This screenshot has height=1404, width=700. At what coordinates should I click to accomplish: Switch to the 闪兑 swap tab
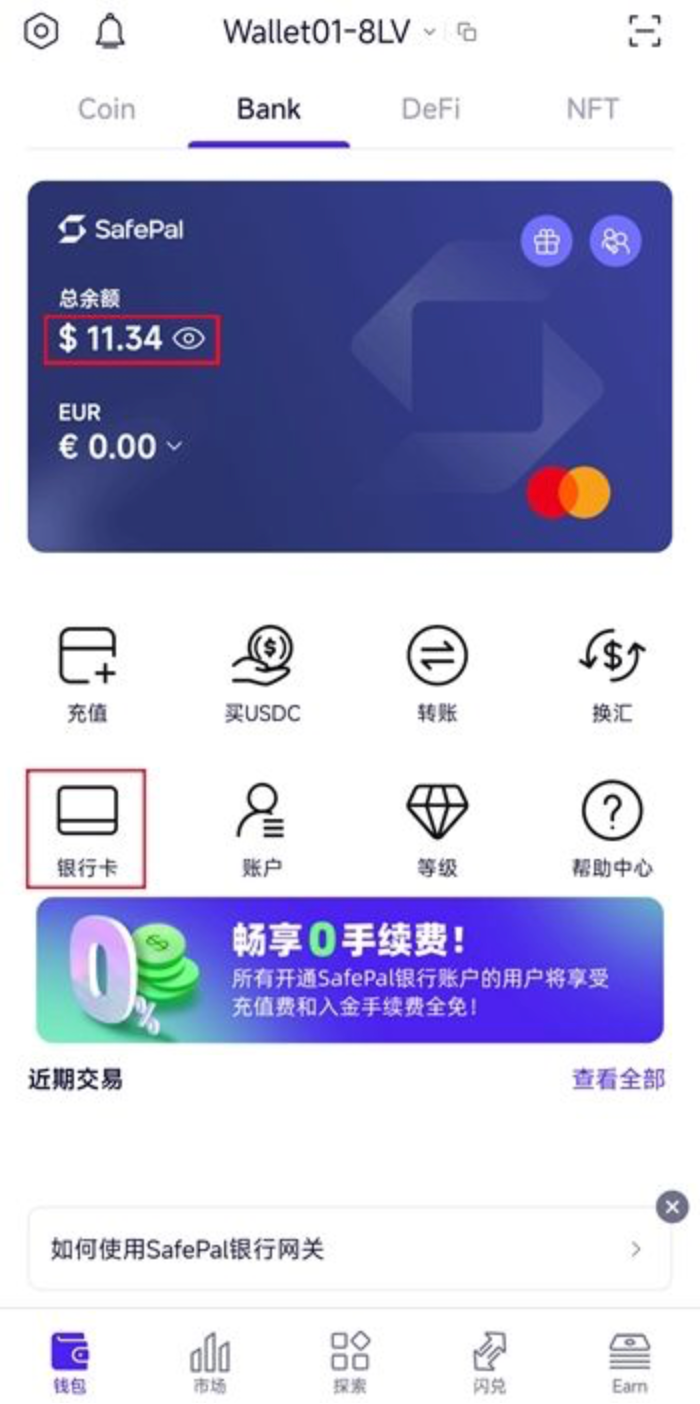(490, 1362)
